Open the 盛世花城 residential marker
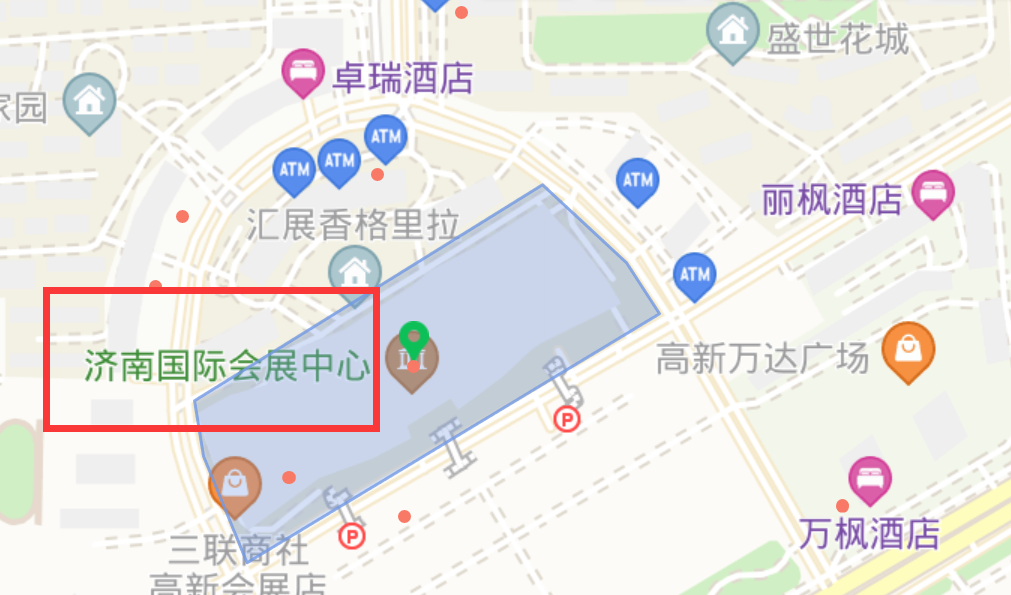 coord(733,30)
